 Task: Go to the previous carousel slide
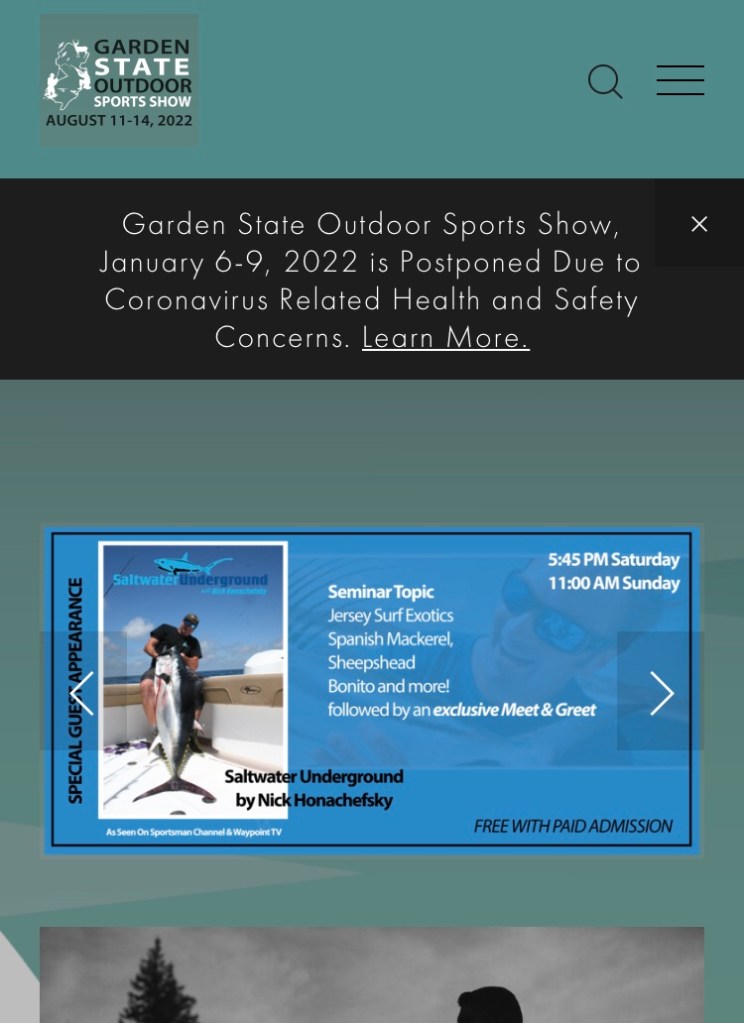tap(82, 692)
